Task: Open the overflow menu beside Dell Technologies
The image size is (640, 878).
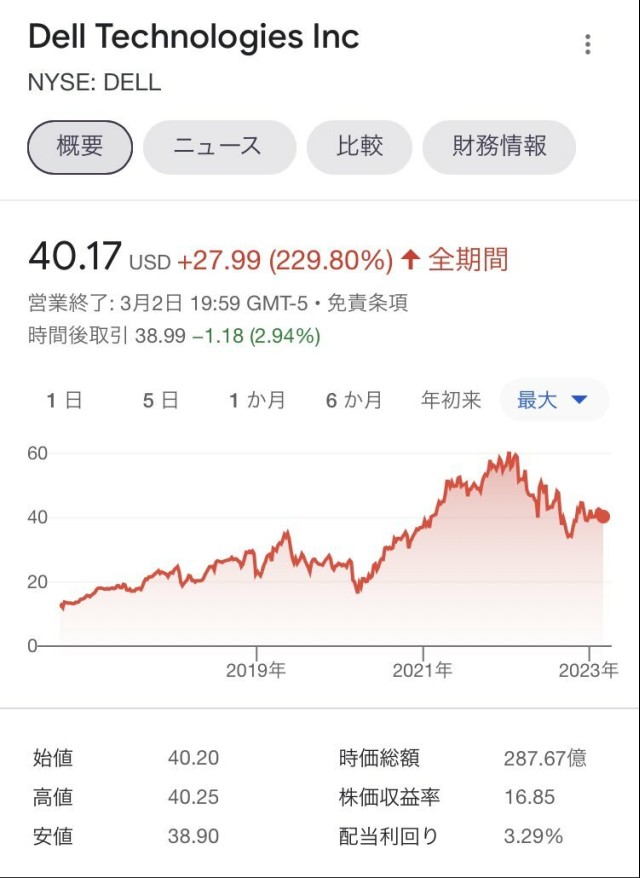Action: point(588,44)
